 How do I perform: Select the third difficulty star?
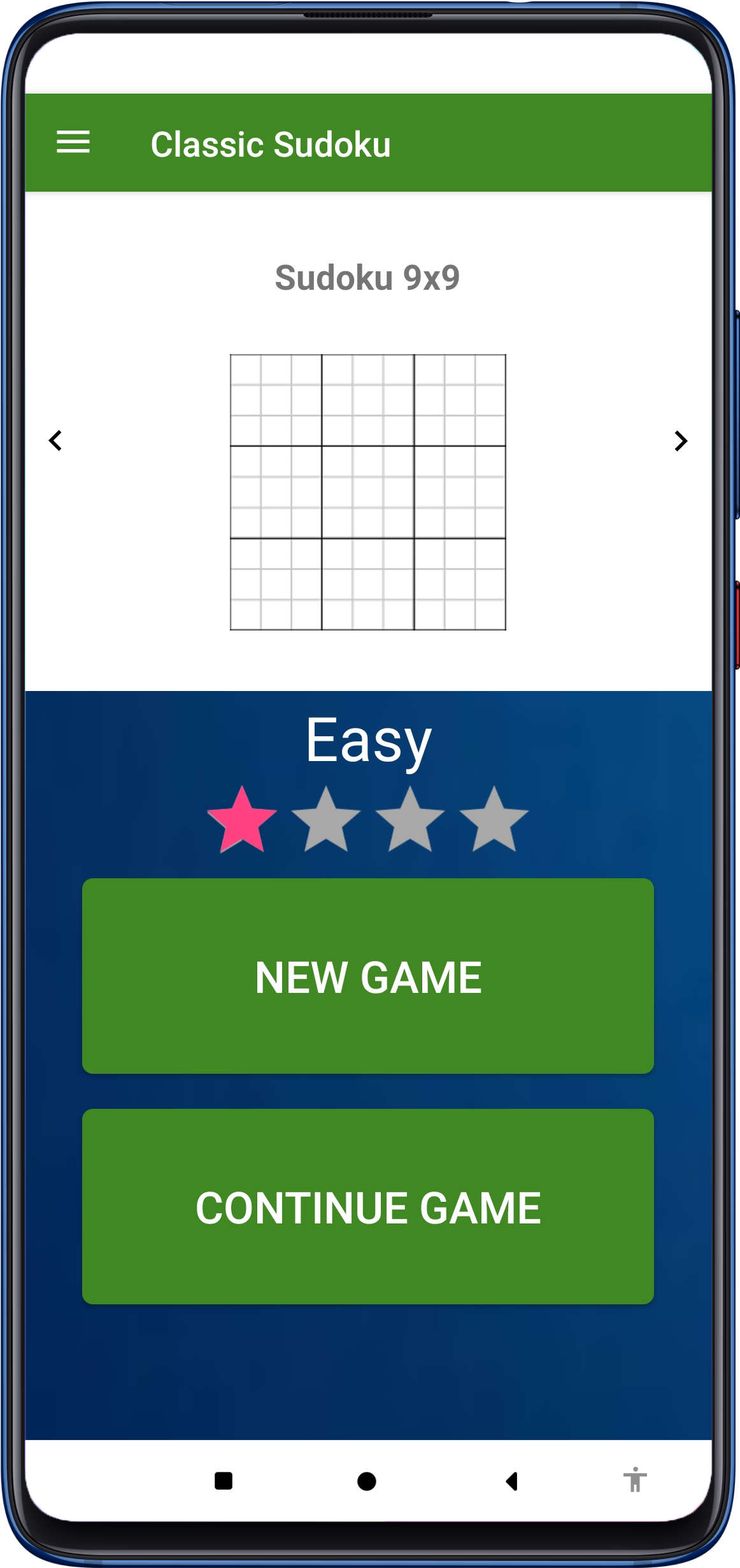(410, 820)
